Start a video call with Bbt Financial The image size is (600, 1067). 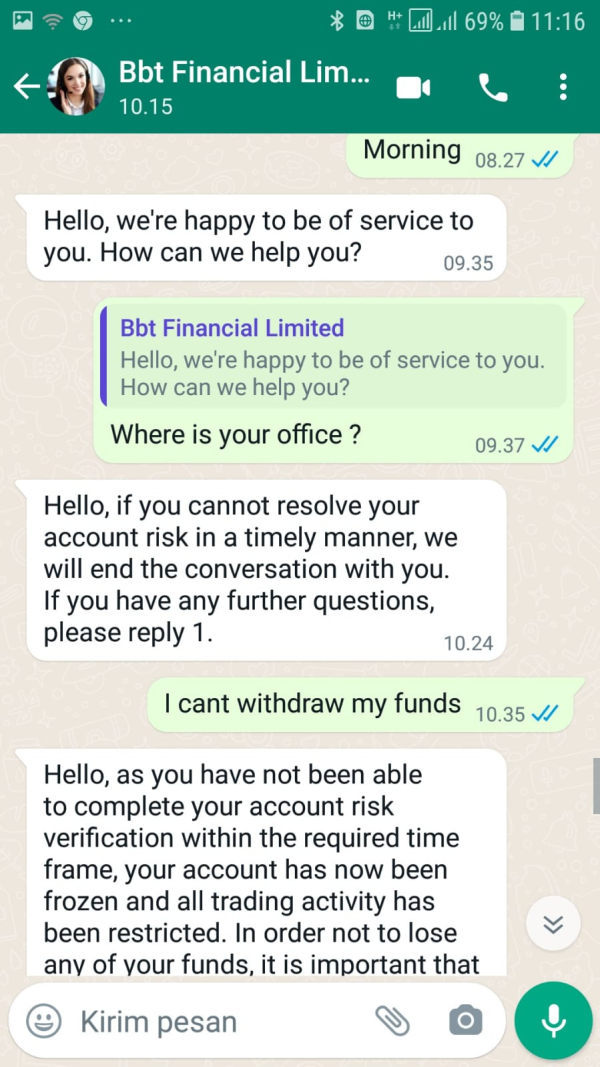pyautogui.click(x=413, y=88)
